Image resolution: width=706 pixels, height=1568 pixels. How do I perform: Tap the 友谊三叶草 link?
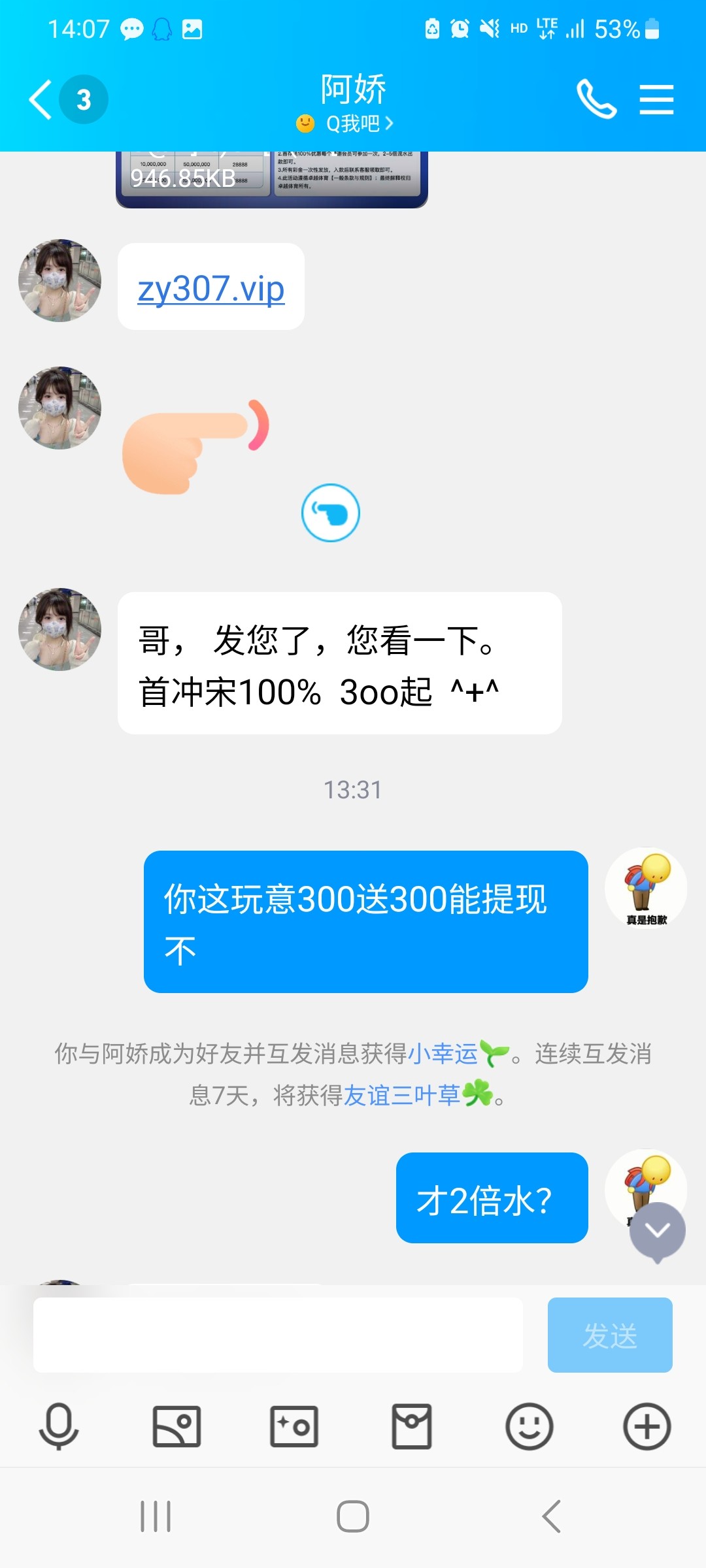402,1095
